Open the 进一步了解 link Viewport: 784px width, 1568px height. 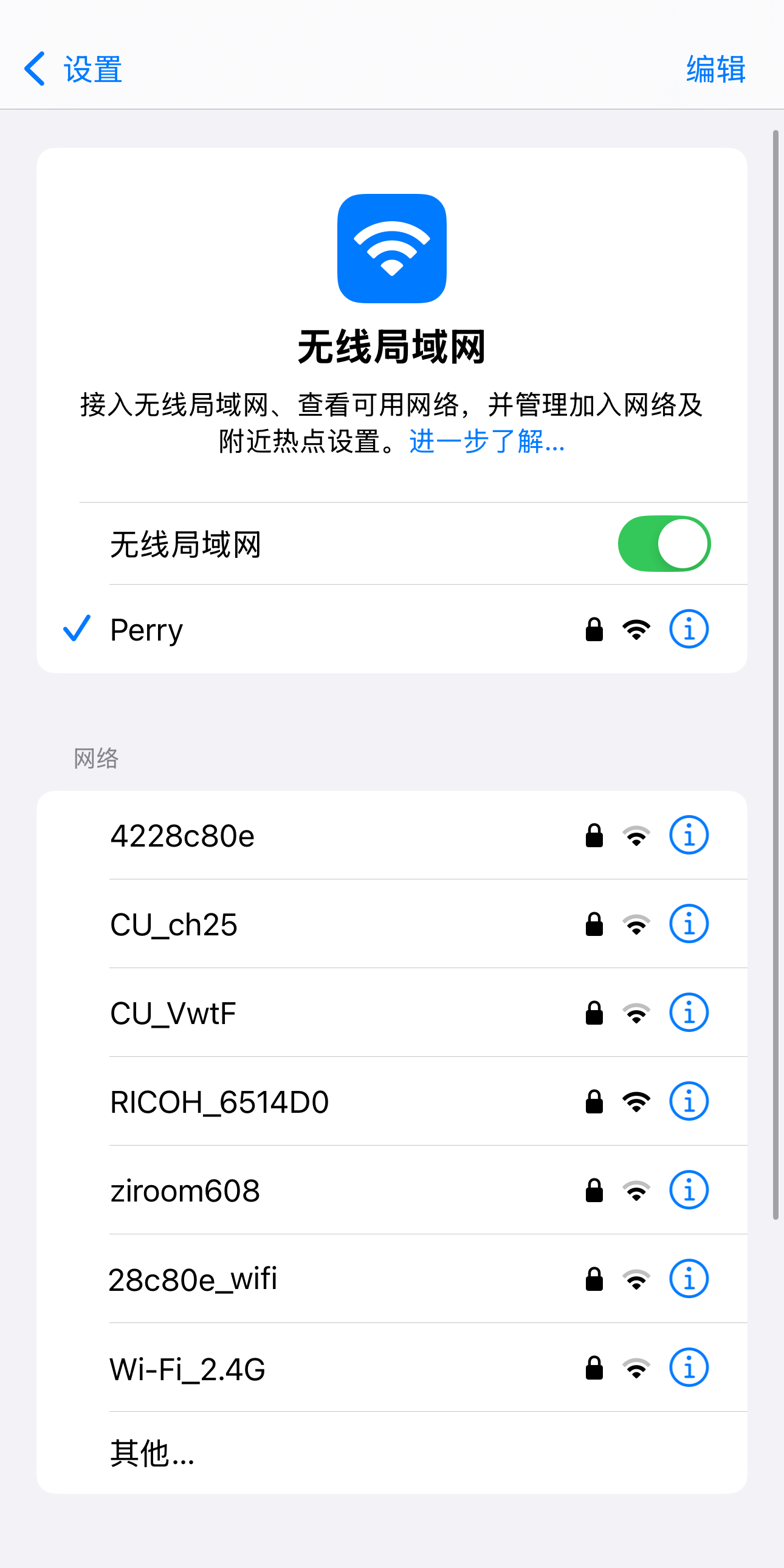tap(487, 441)
